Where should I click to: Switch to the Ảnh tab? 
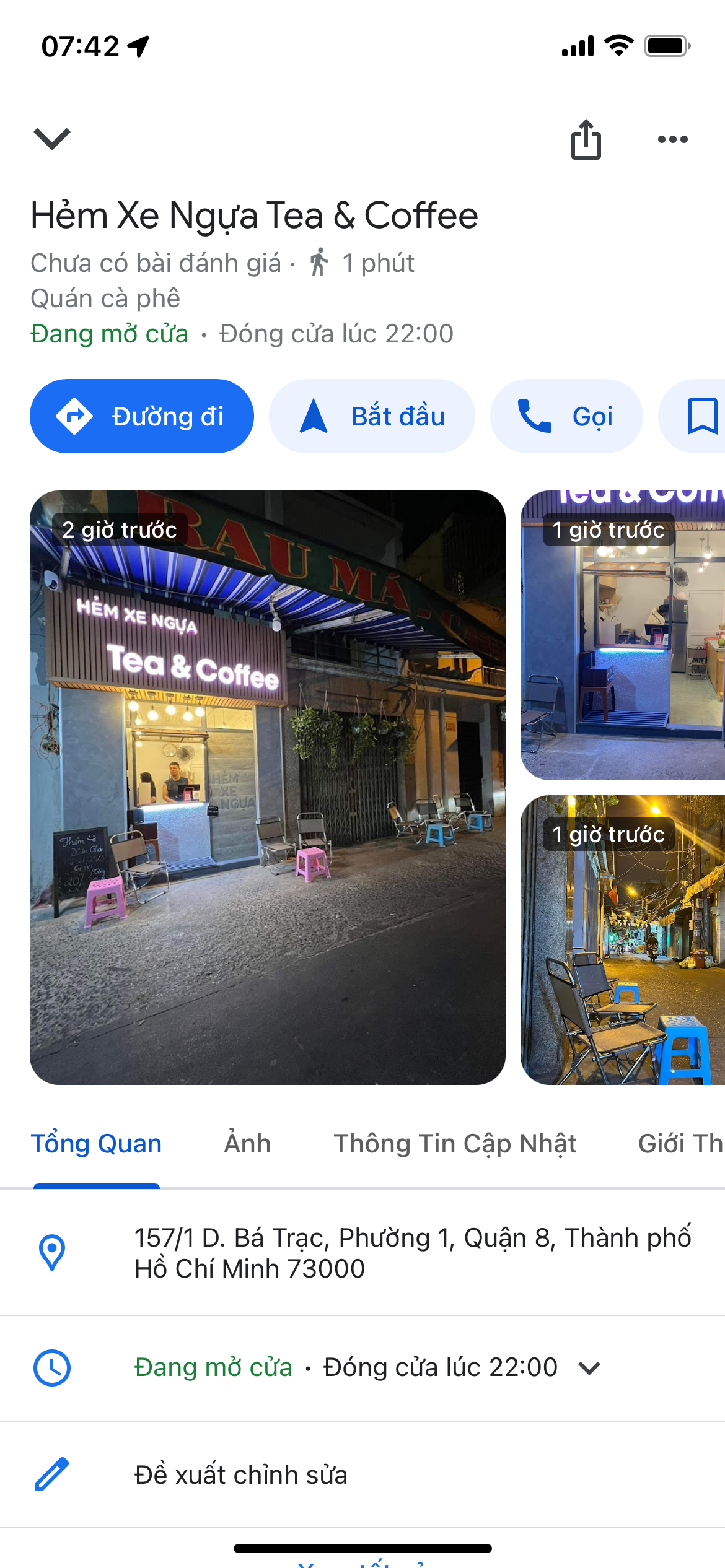(x=247, y=1144)
